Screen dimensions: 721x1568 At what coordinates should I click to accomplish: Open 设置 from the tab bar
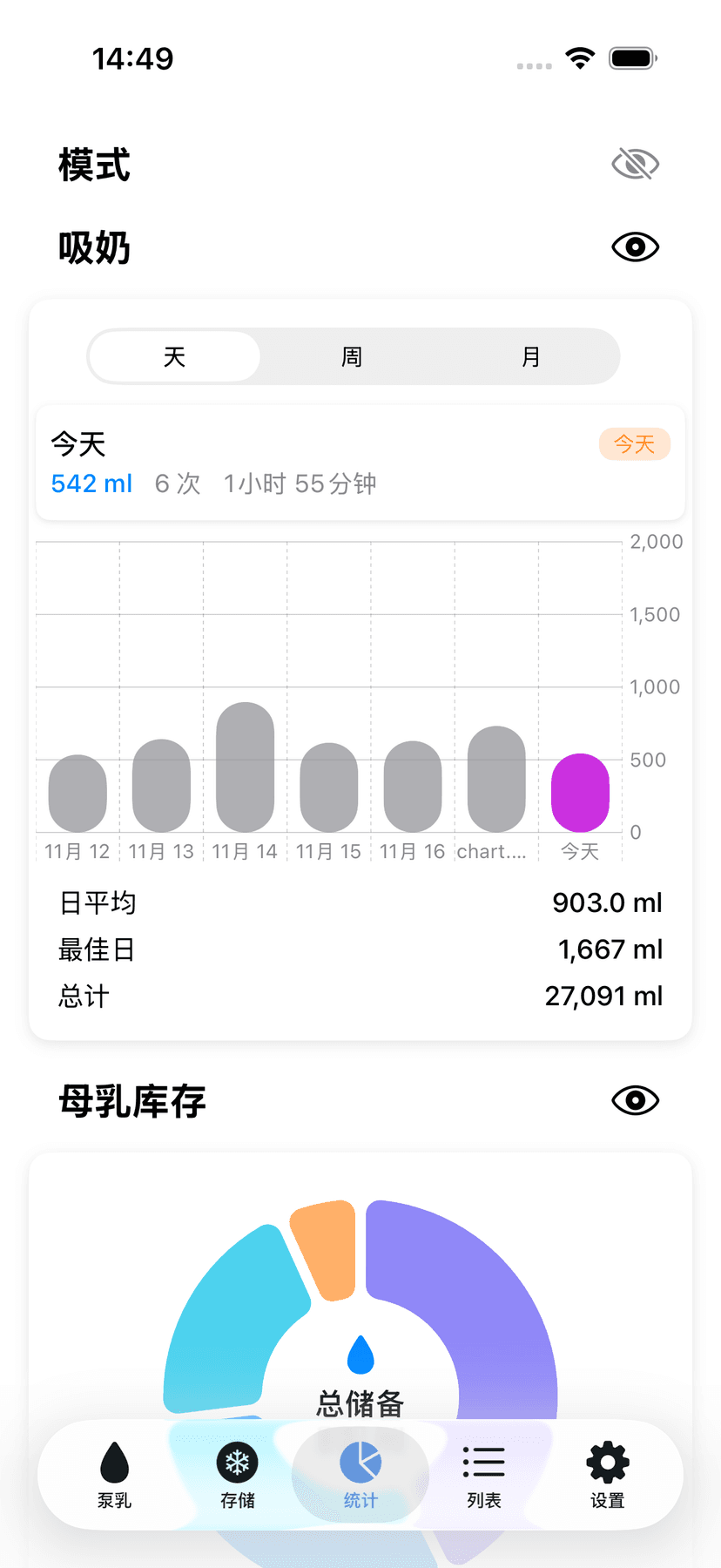point(607,1474)
